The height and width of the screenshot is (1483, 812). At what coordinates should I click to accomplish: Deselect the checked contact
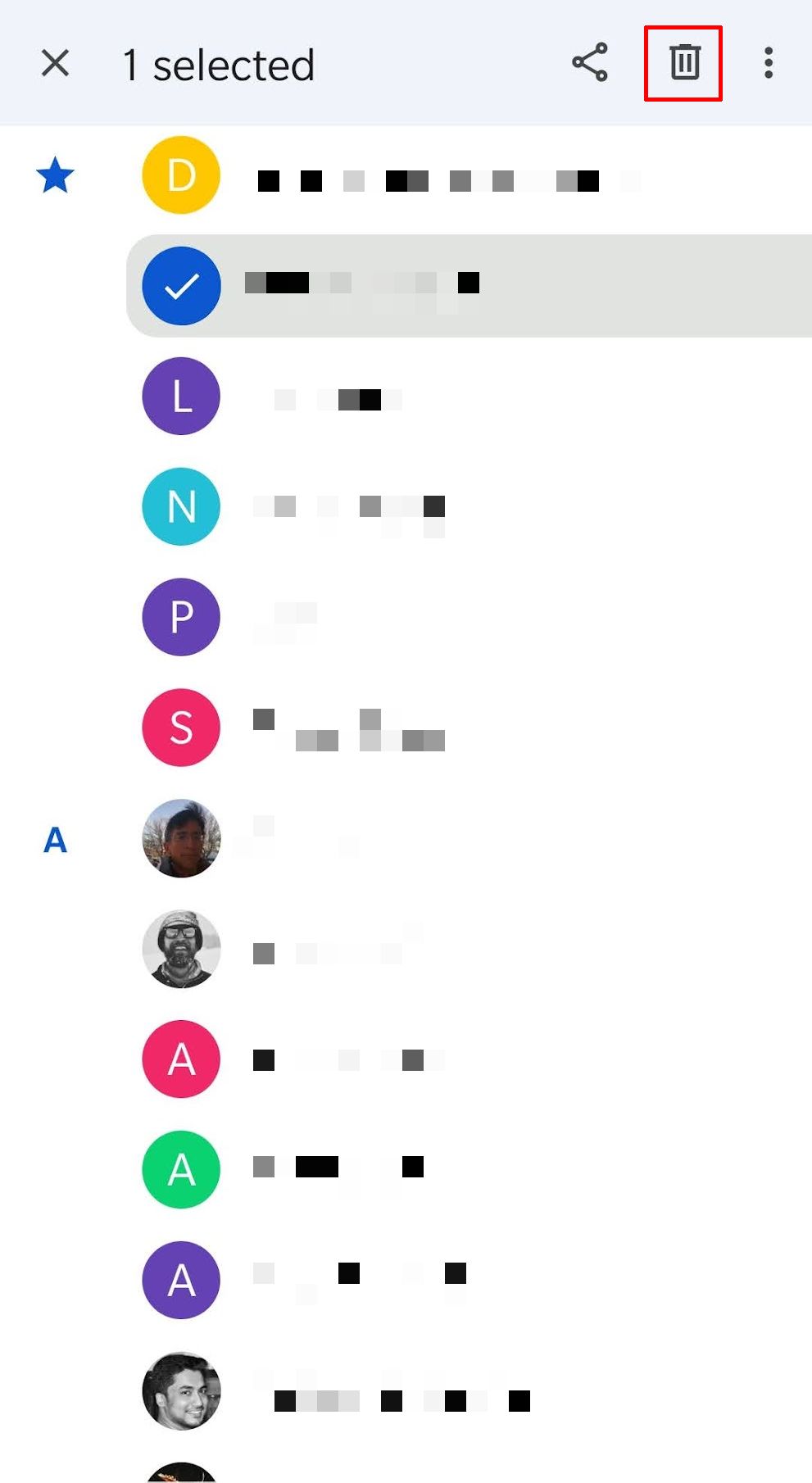181,286
